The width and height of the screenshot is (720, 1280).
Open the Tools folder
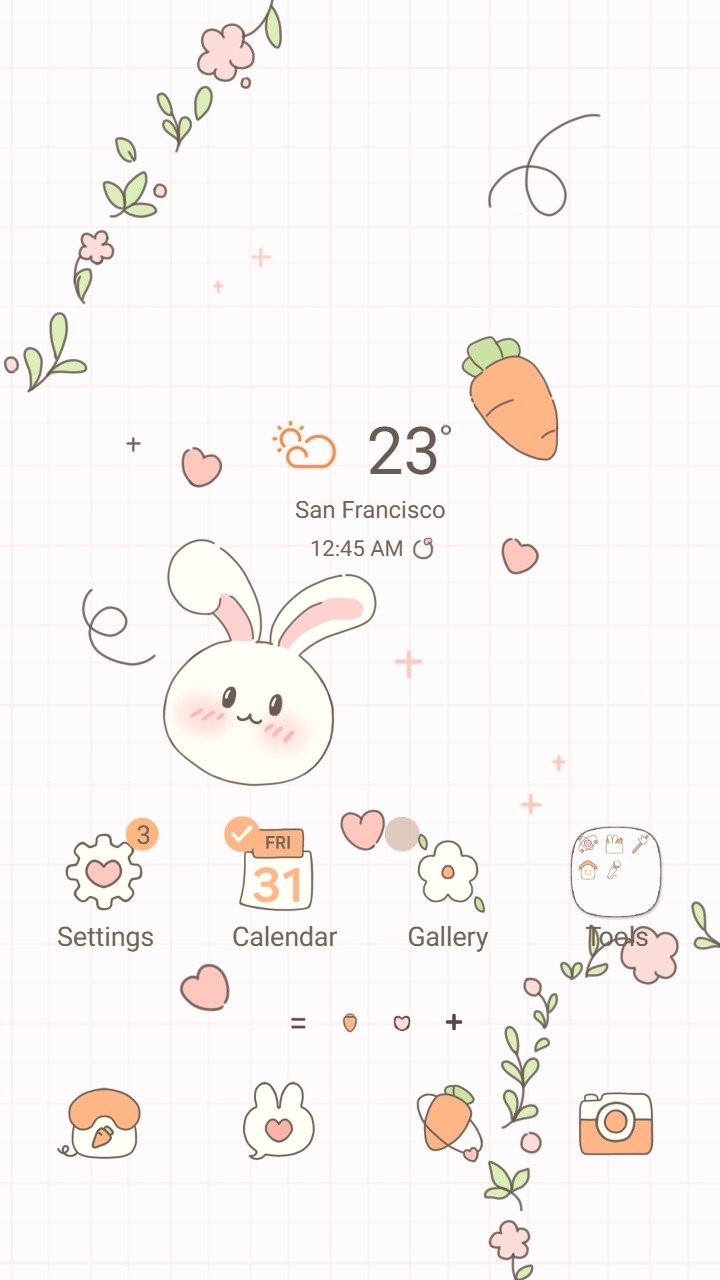(x=616, y=872)
